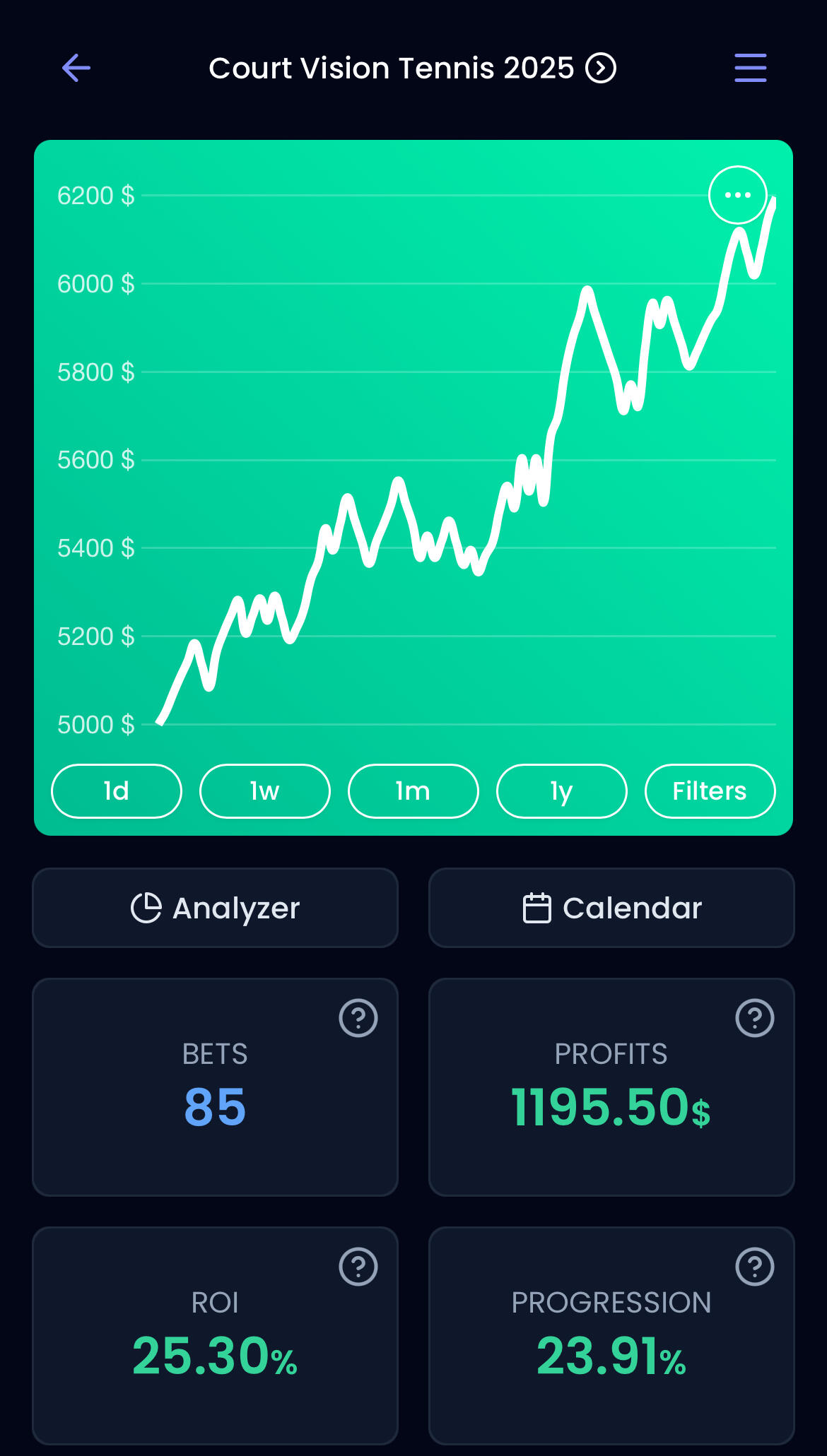Go back using the arrow icon
The height and width of the screenshot is (1456, 827).
76,69
